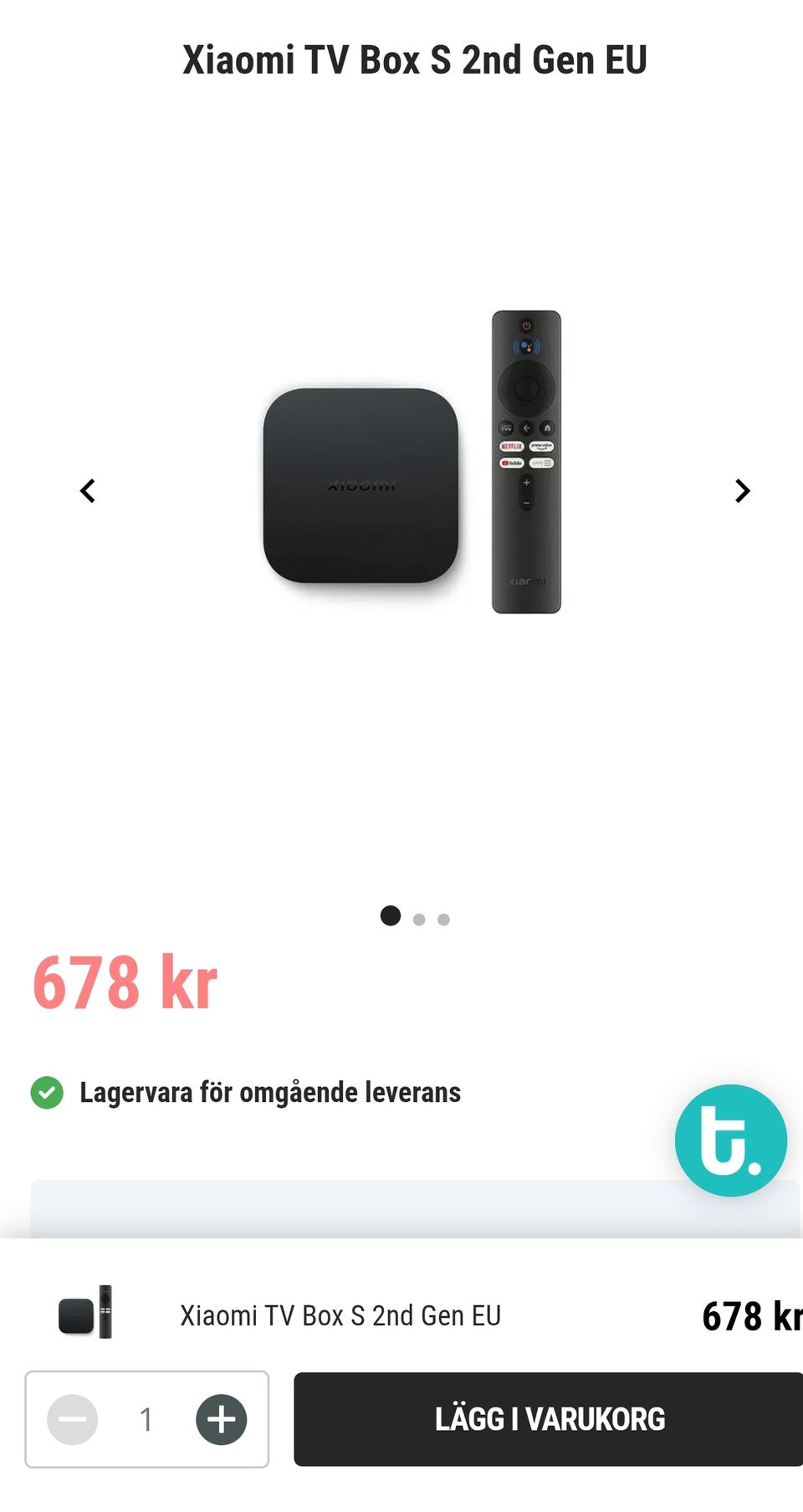Show the next product image
803x1512 pixels.
742,490
